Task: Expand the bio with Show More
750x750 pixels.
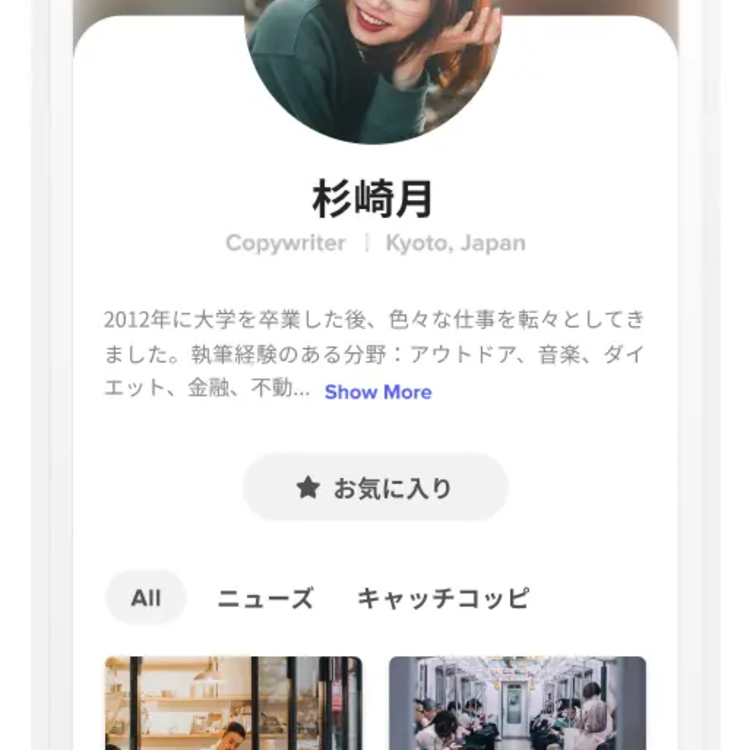Action: [x=378, y=392]
